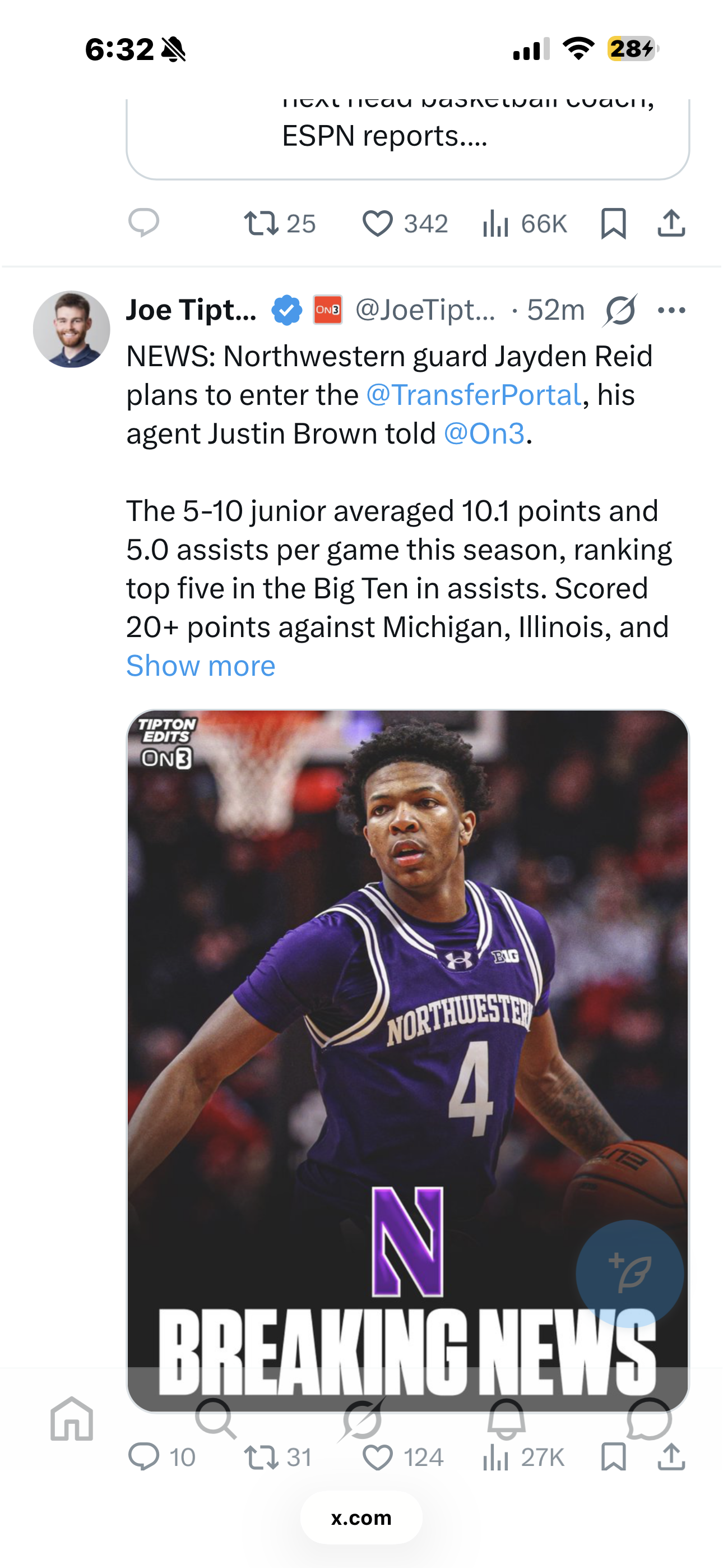Switch to the Messages tab
This screenshot has height=1568, width=723.
point(650,1418)
